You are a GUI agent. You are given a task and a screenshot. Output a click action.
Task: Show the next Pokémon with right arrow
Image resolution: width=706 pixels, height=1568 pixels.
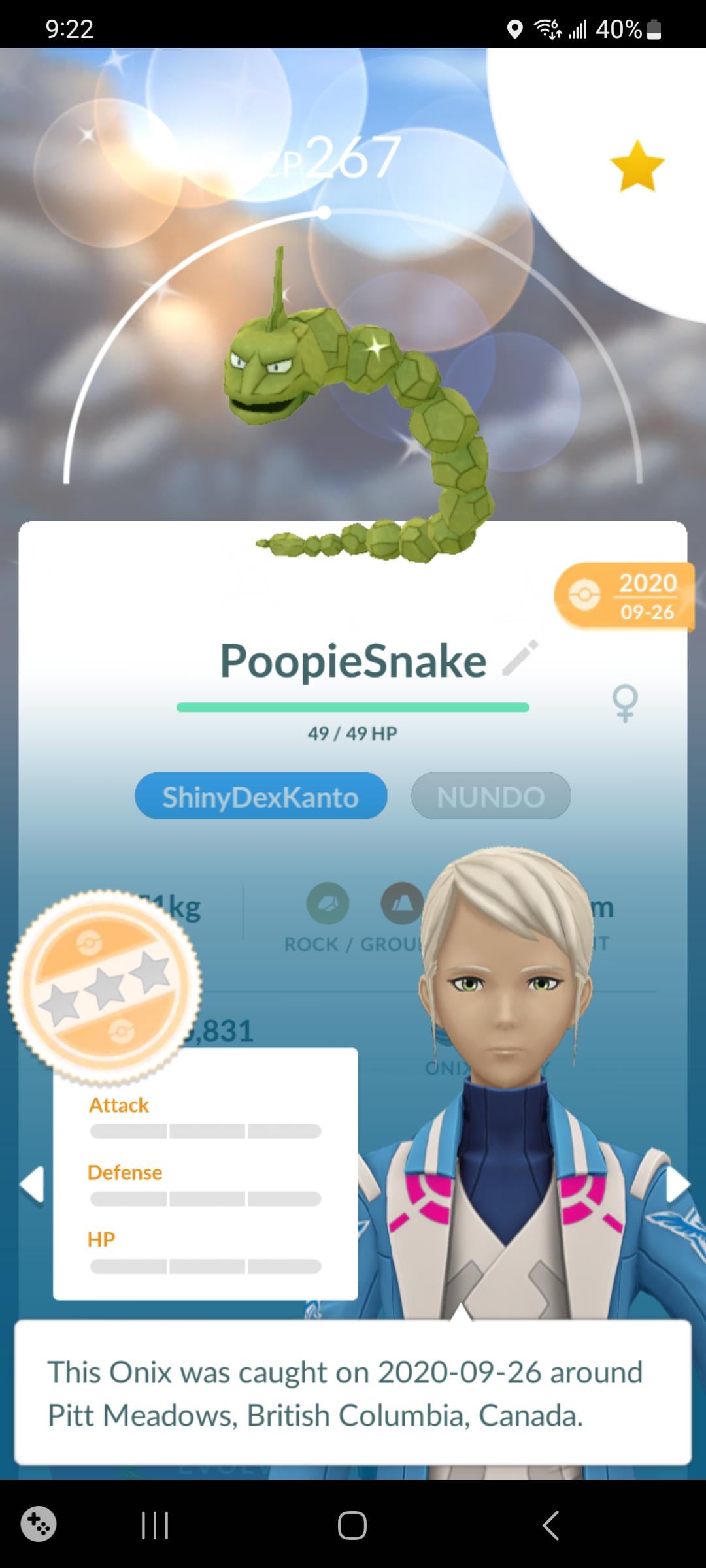[677, 1184]
